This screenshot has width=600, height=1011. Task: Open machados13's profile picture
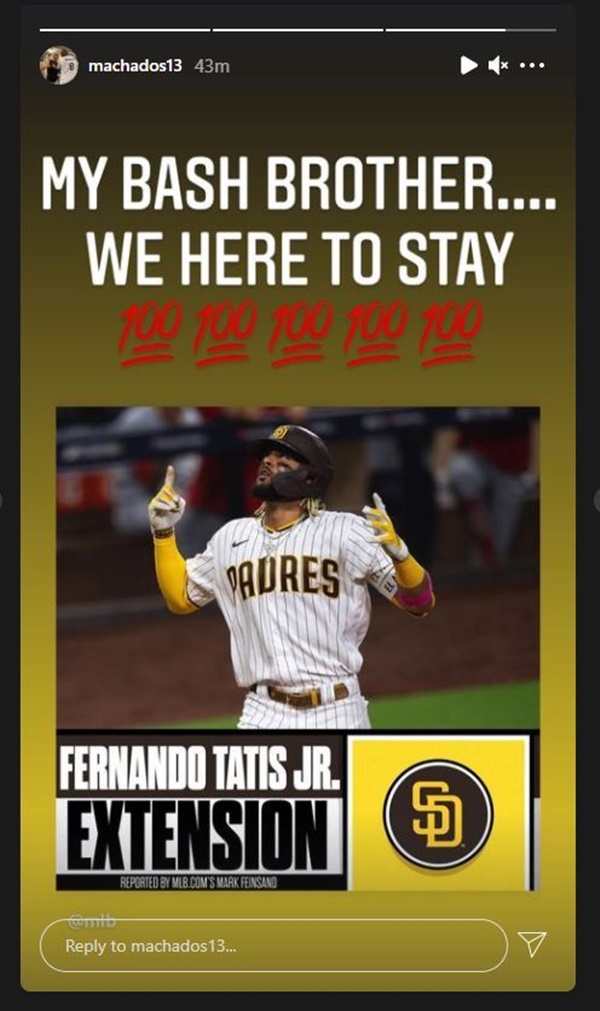(x=59, y=65)
